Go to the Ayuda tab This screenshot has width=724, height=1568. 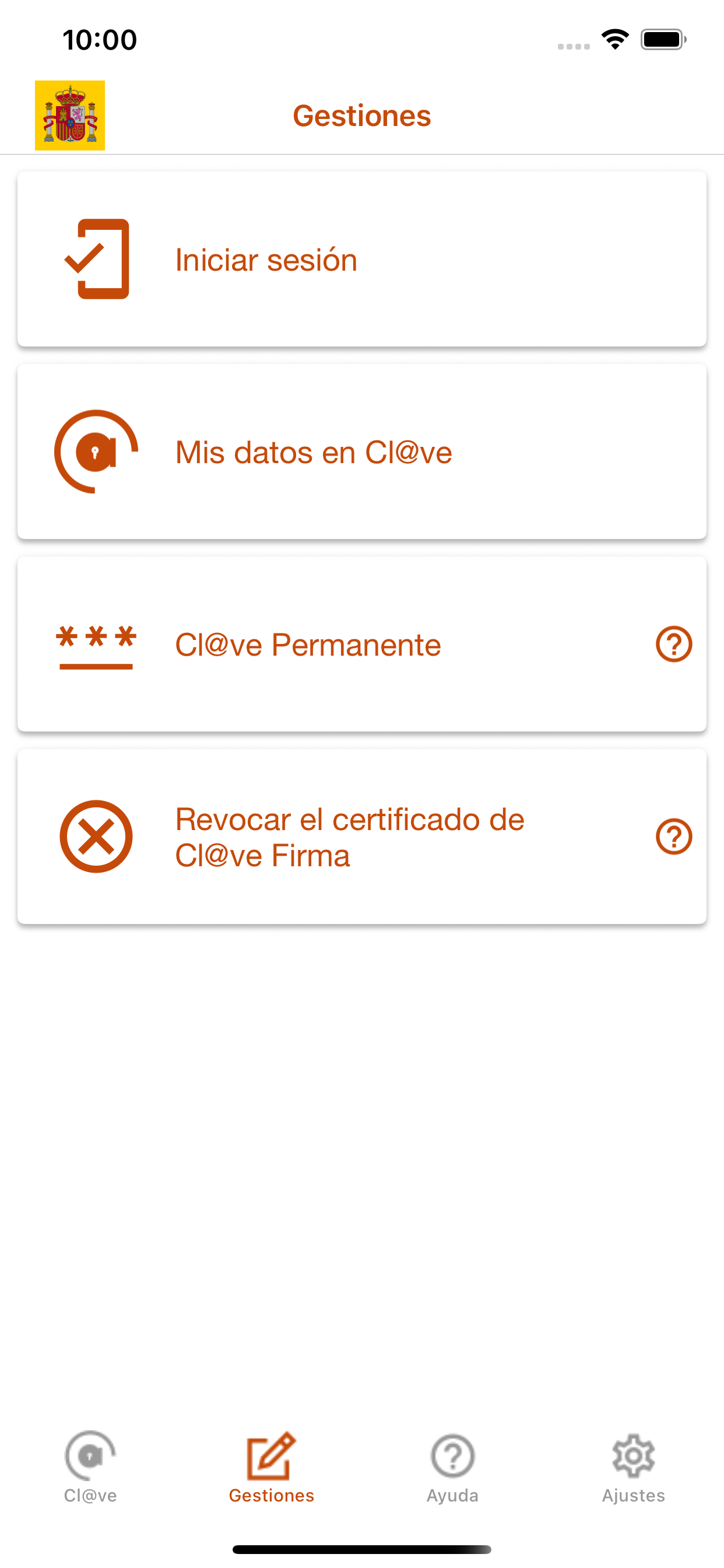(x=453, y=1468)
